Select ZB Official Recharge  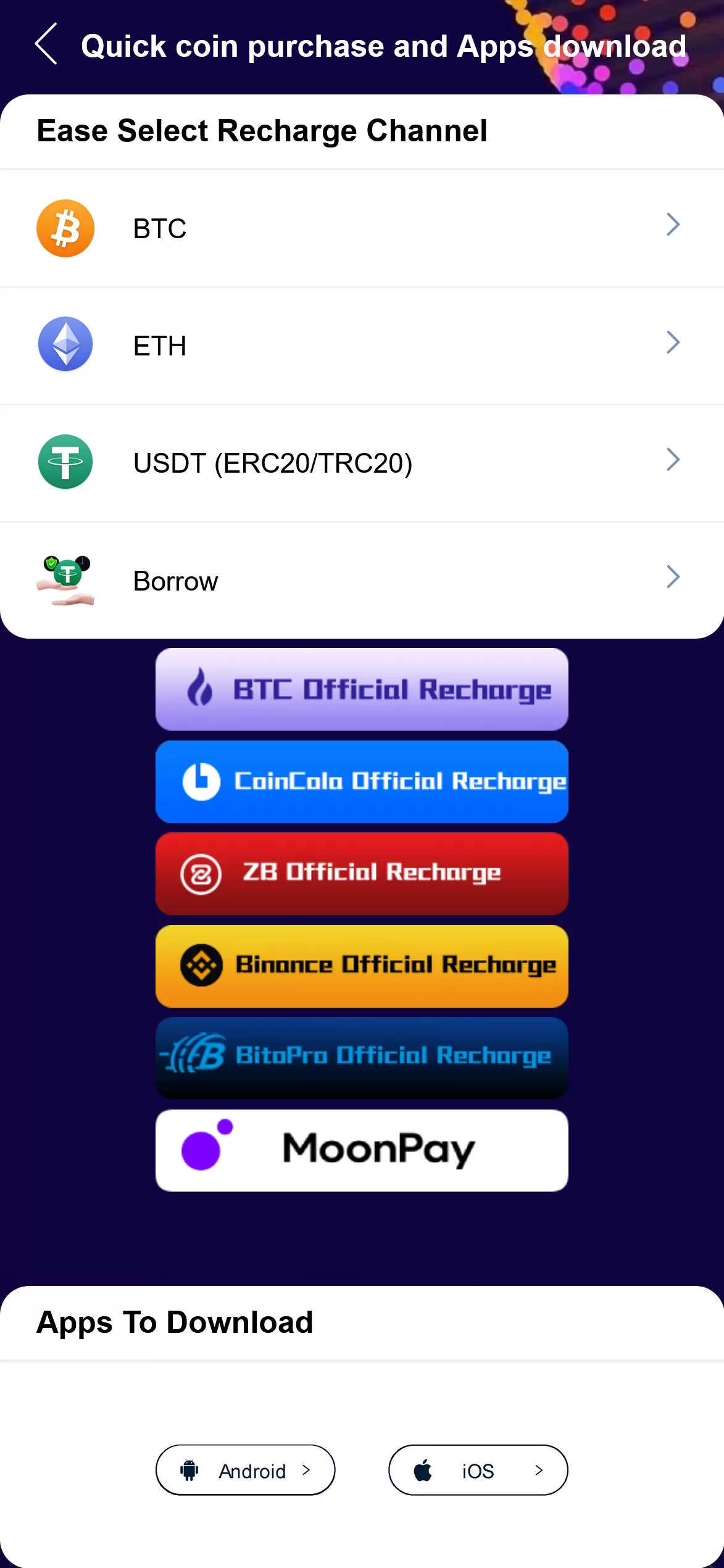(x=362, y=874)
